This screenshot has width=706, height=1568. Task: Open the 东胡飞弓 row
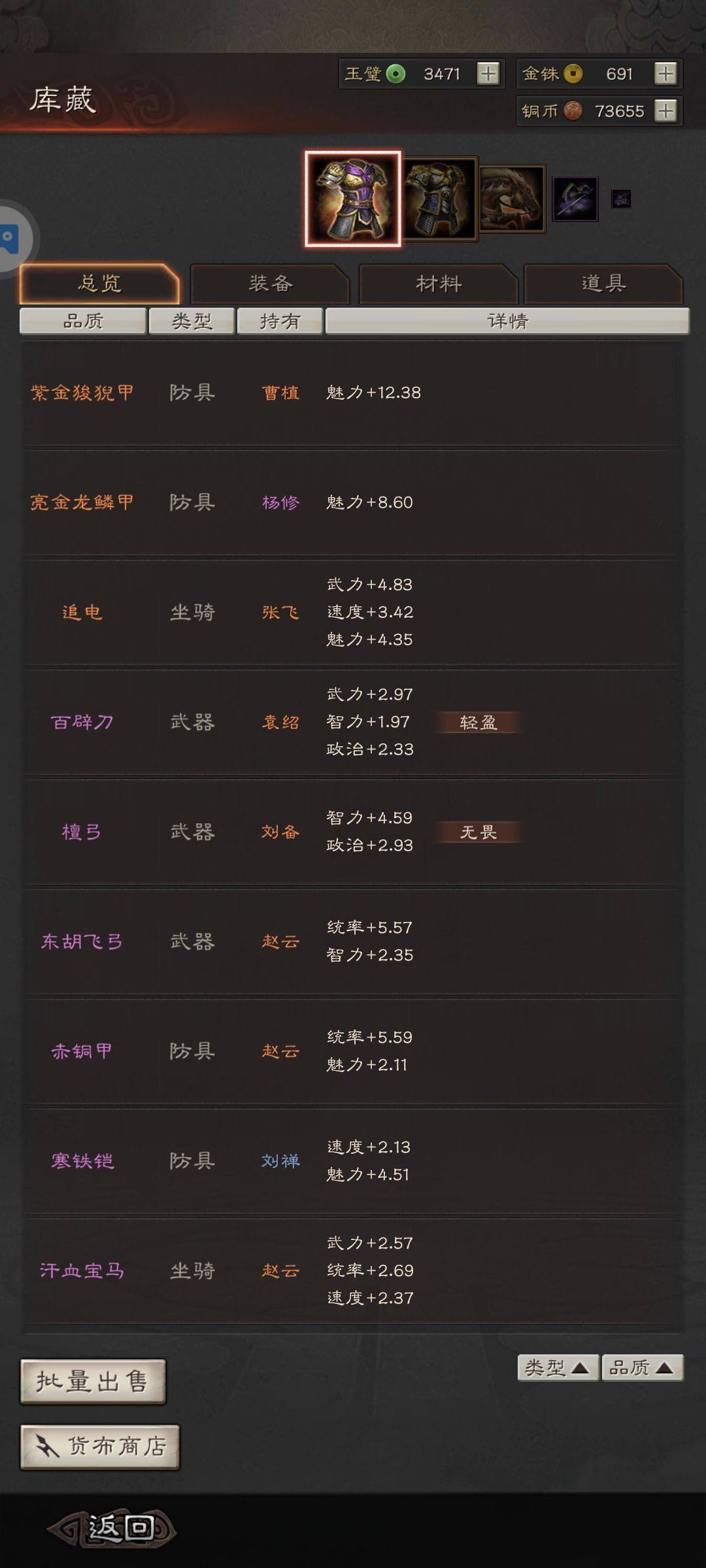click(353, 941)
